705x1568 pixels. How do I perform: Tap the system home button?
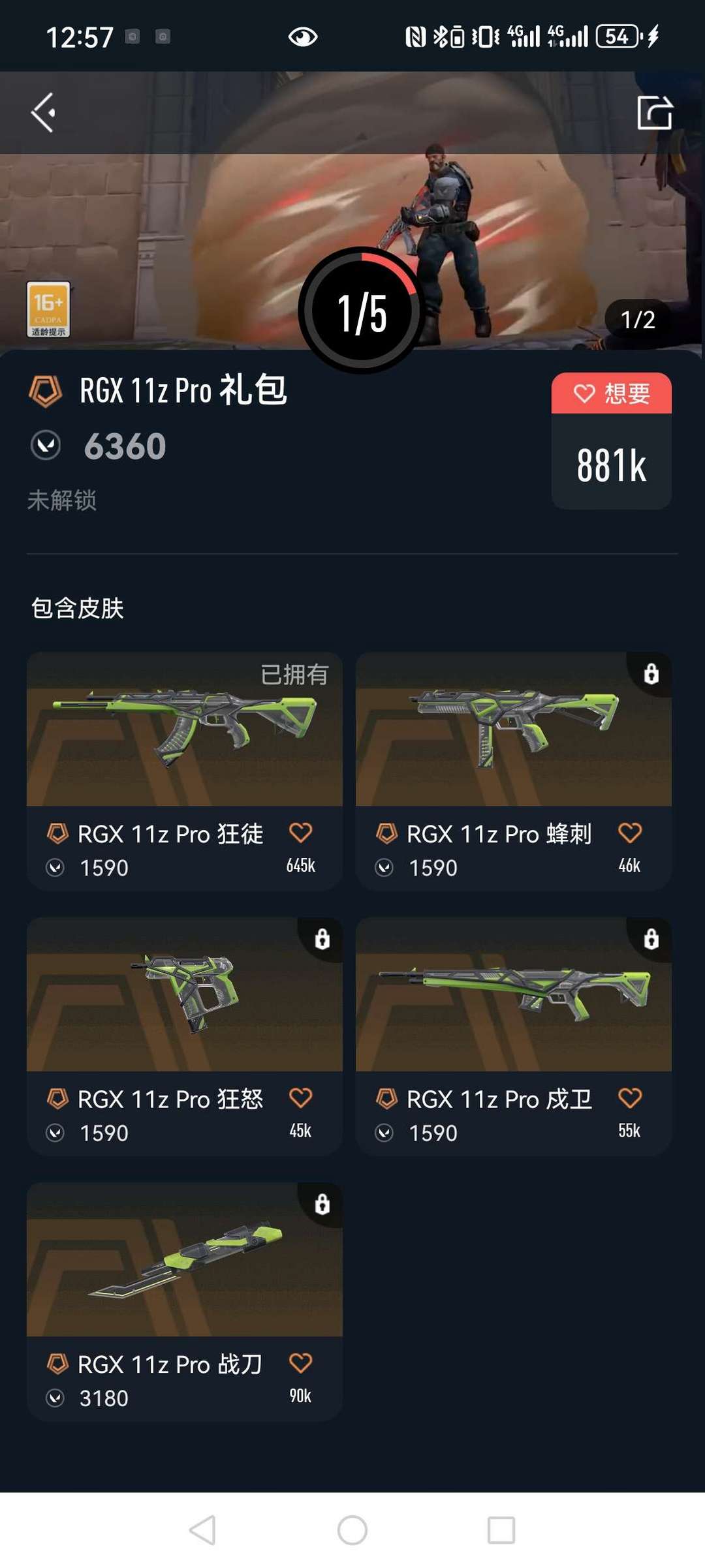tap(352, 1530)
